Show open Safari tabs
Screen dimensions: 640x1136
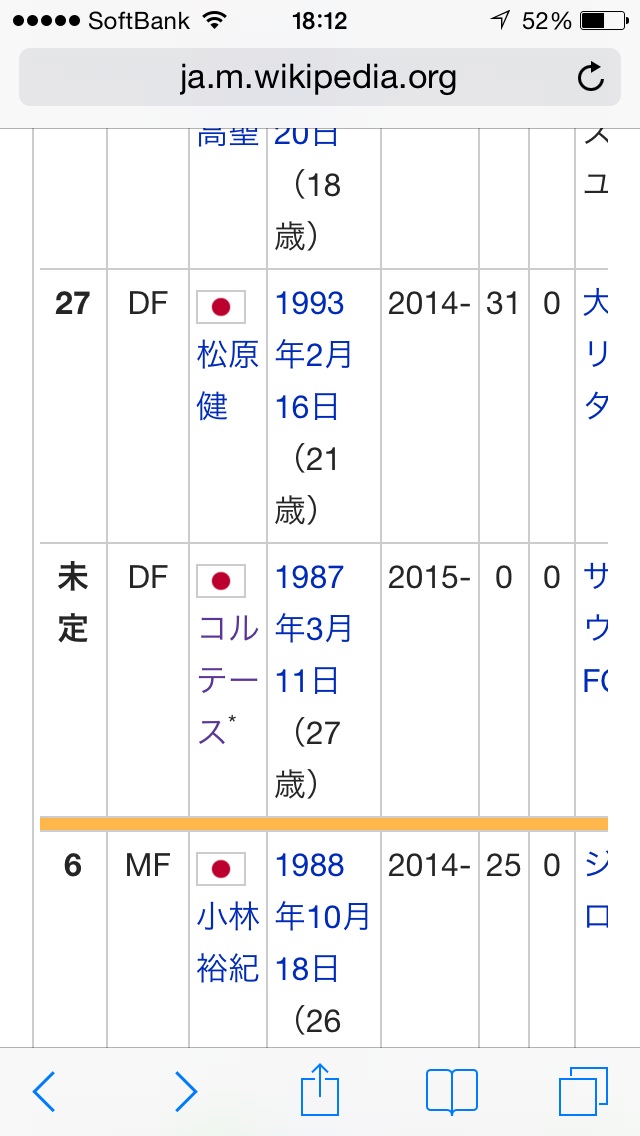point(584,1091)
